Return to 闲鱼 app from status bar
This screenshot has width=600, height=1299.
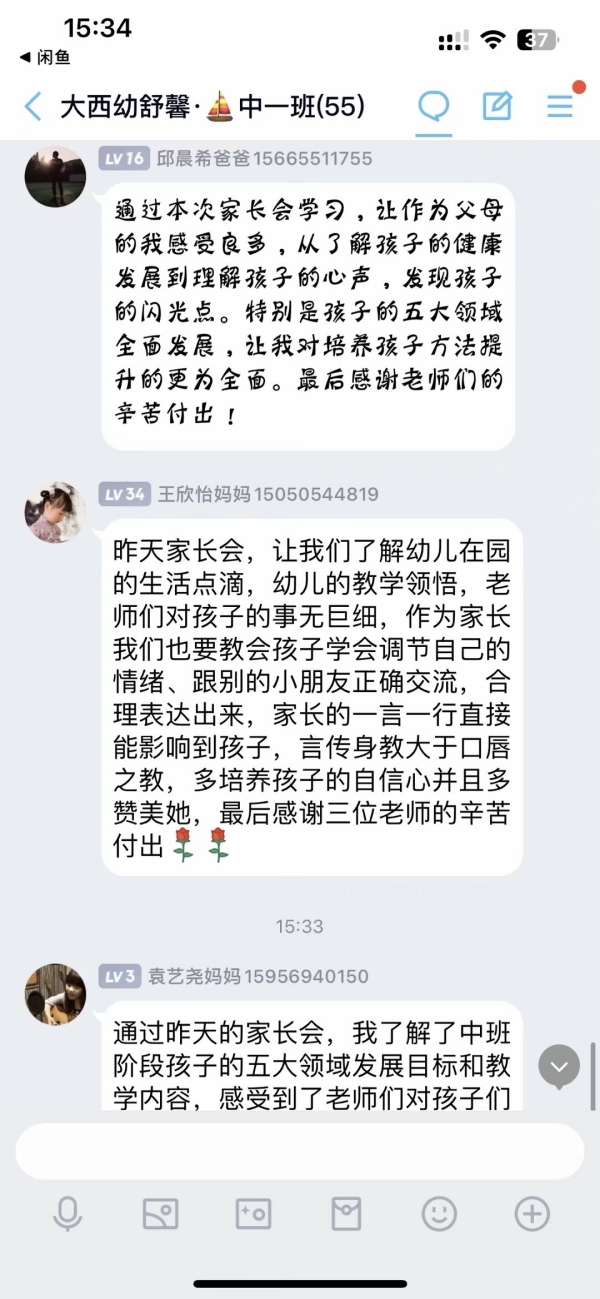[x=45, y=58]
